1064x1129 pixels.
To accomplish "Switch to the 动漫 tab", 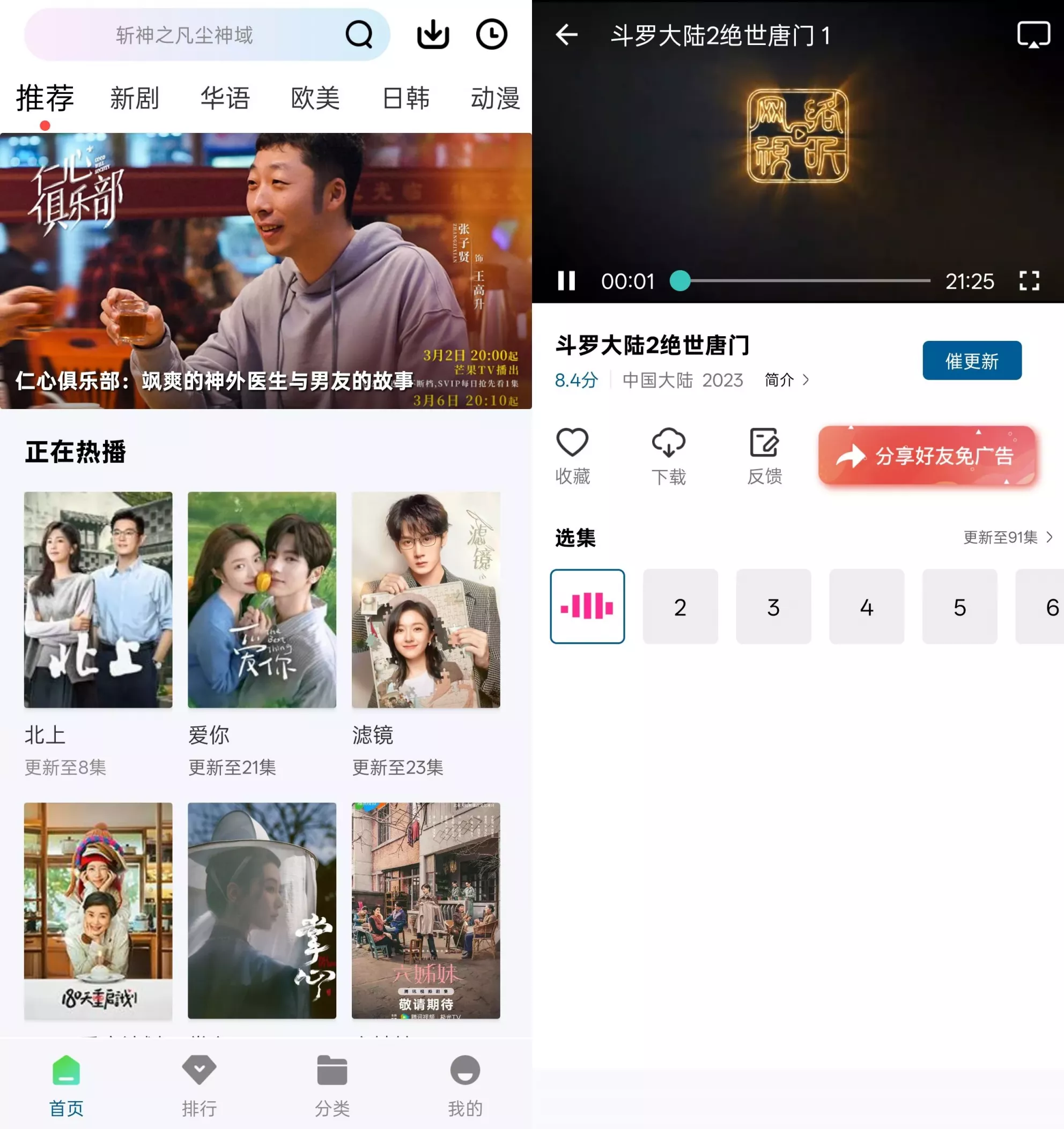I will [x=496, y=98].
